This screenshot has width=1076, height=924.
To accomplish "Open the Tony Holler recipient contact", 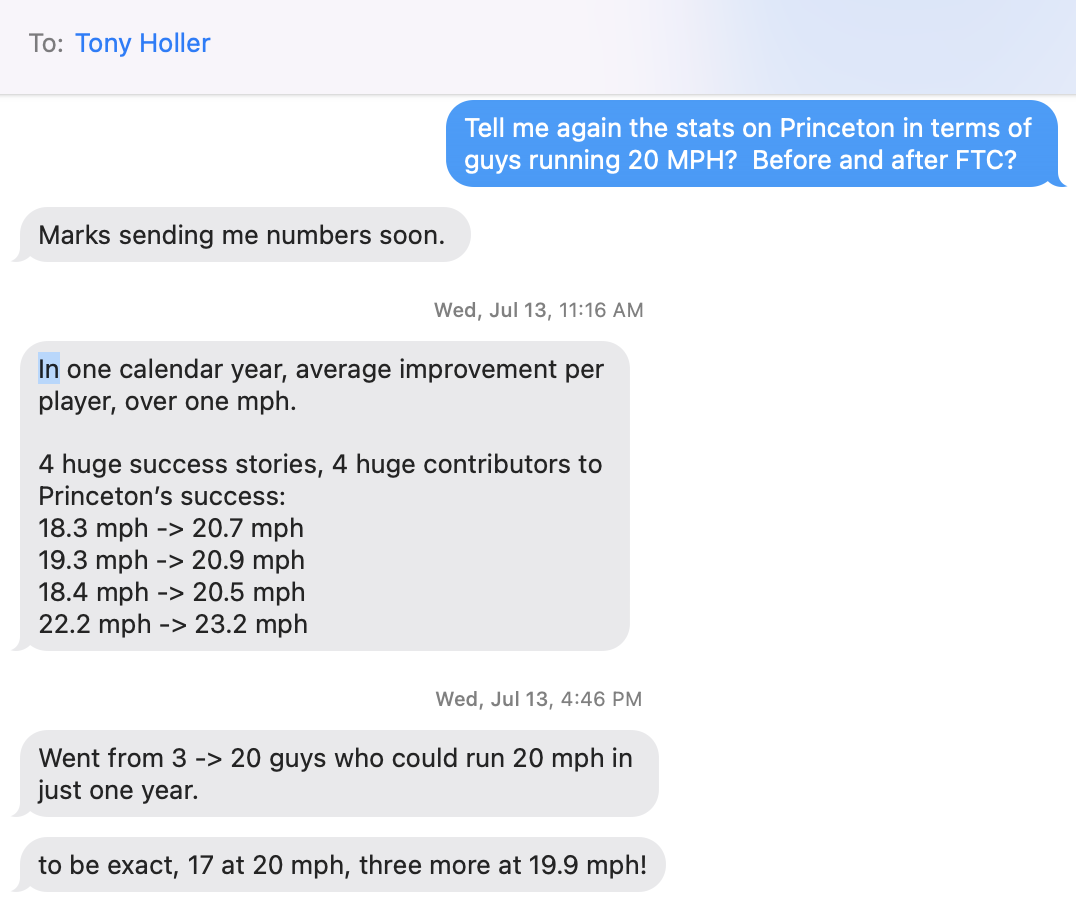I will [142, 44].
